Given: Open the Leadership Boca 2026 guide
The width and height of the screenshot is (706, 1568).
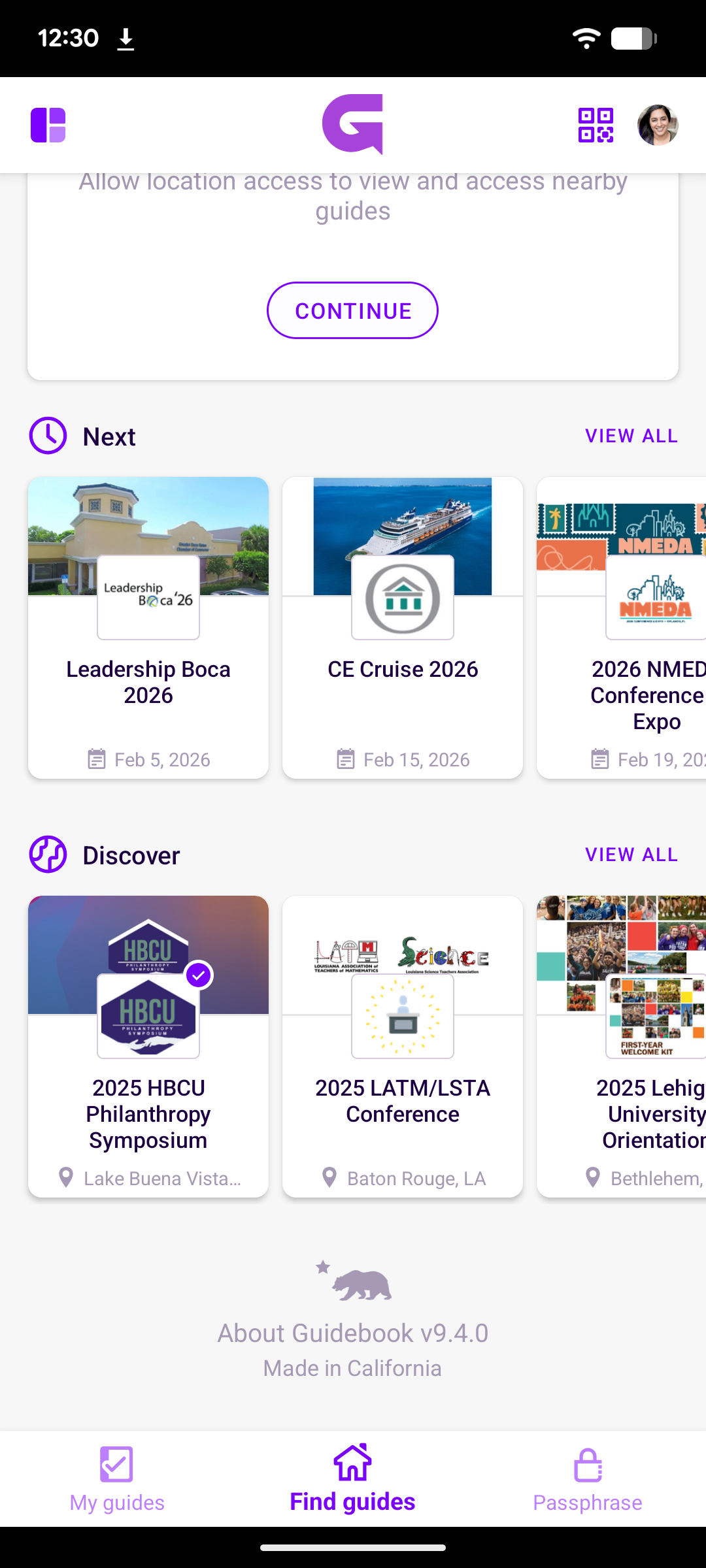Looking at the screenshot, I should coord(148,627).
